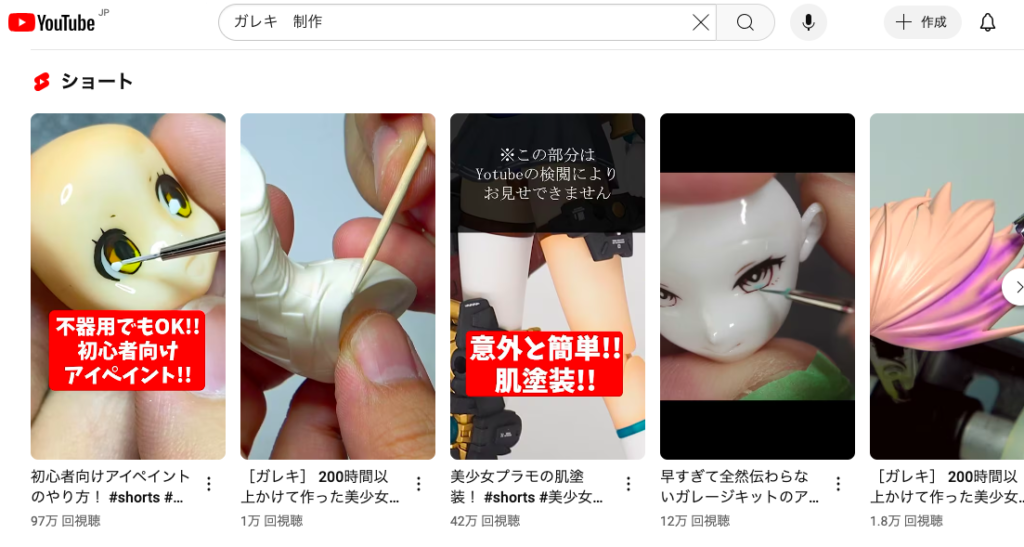Clear the search query text

tap(701, 22)
